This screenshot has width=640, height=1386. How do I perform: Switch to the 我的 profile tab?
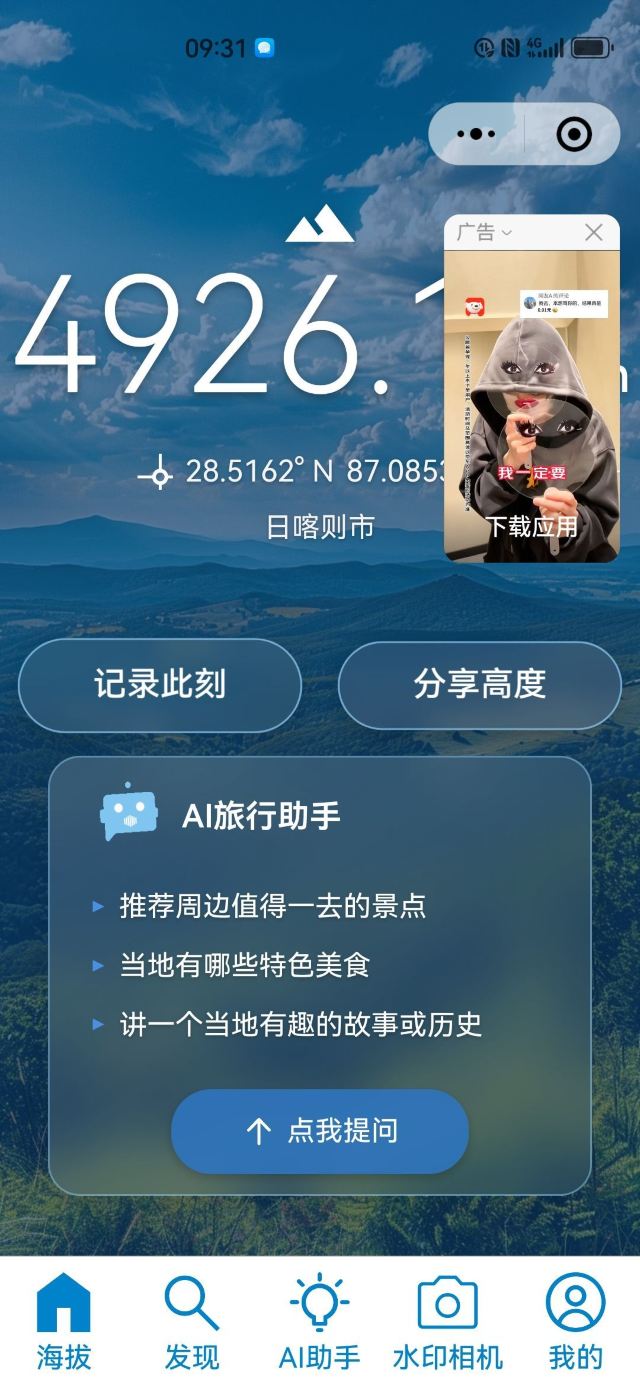tap(576, 1320)
